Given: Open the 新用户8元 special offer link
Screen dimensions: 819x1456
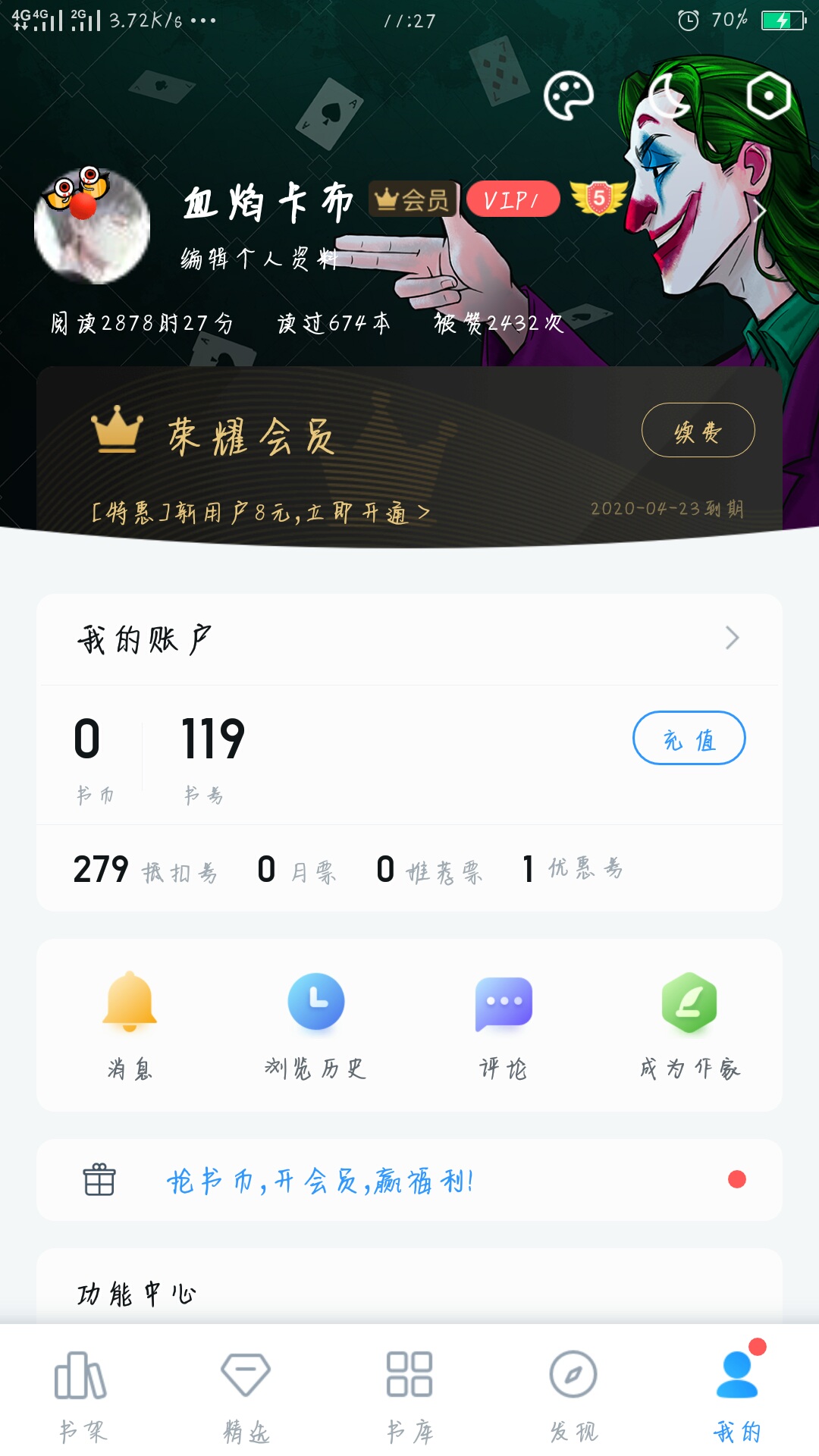Looking at the screenshot, I should tap(261, 513).
